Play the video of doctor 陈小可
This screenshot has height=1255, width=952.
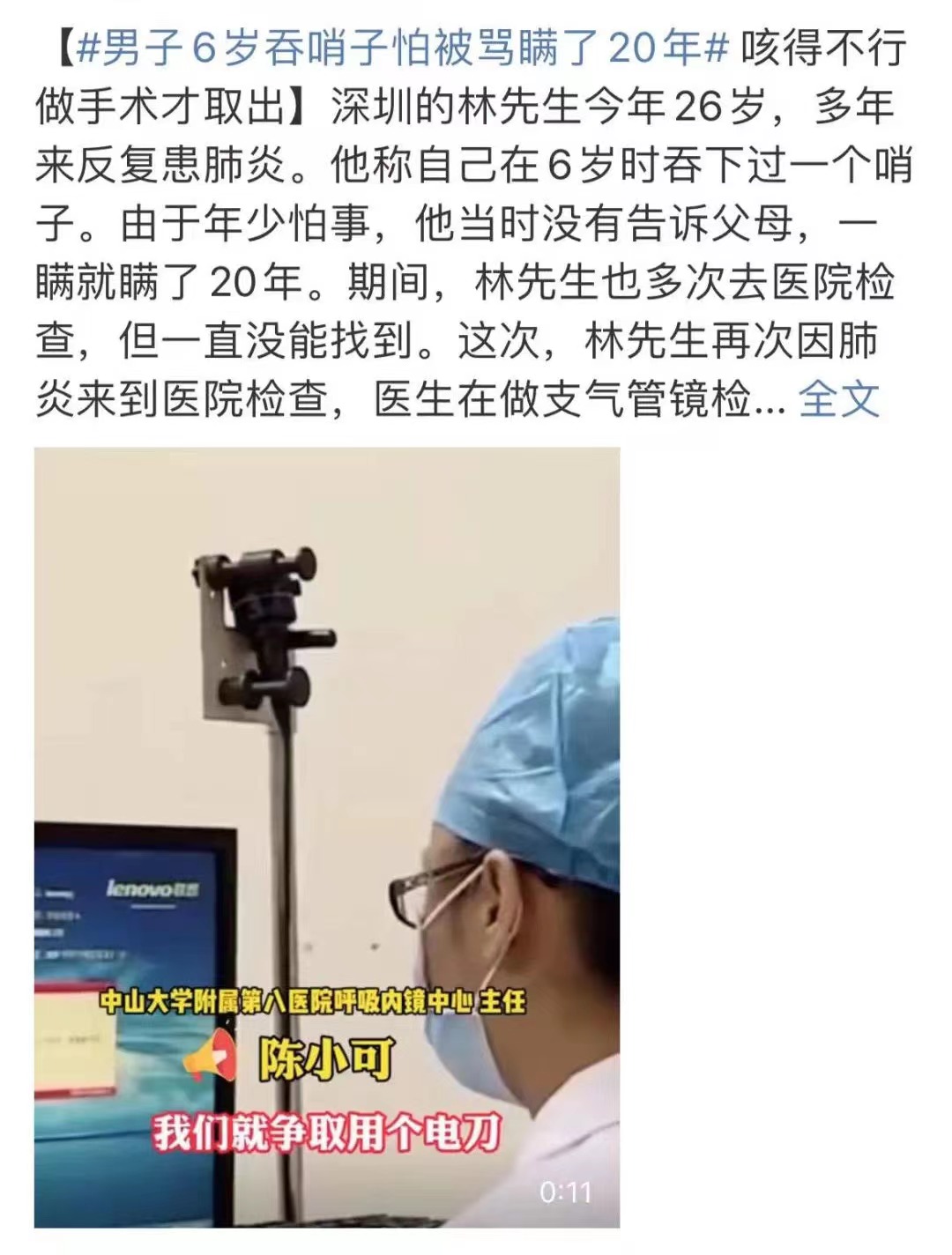[x=327, y=837]
